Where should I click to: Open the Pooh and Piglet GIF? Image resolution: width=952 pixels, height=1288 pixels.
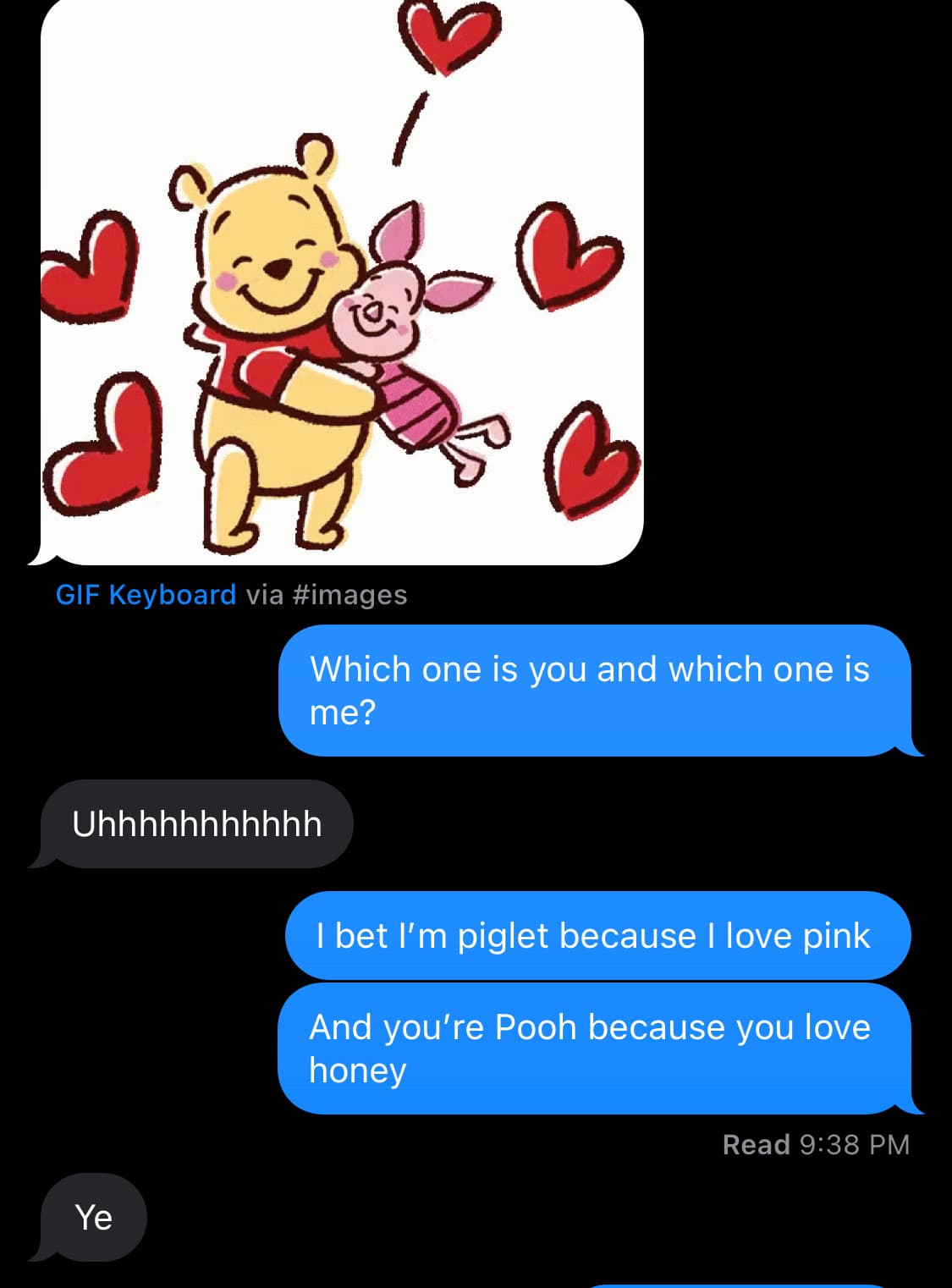click(342, 282)
